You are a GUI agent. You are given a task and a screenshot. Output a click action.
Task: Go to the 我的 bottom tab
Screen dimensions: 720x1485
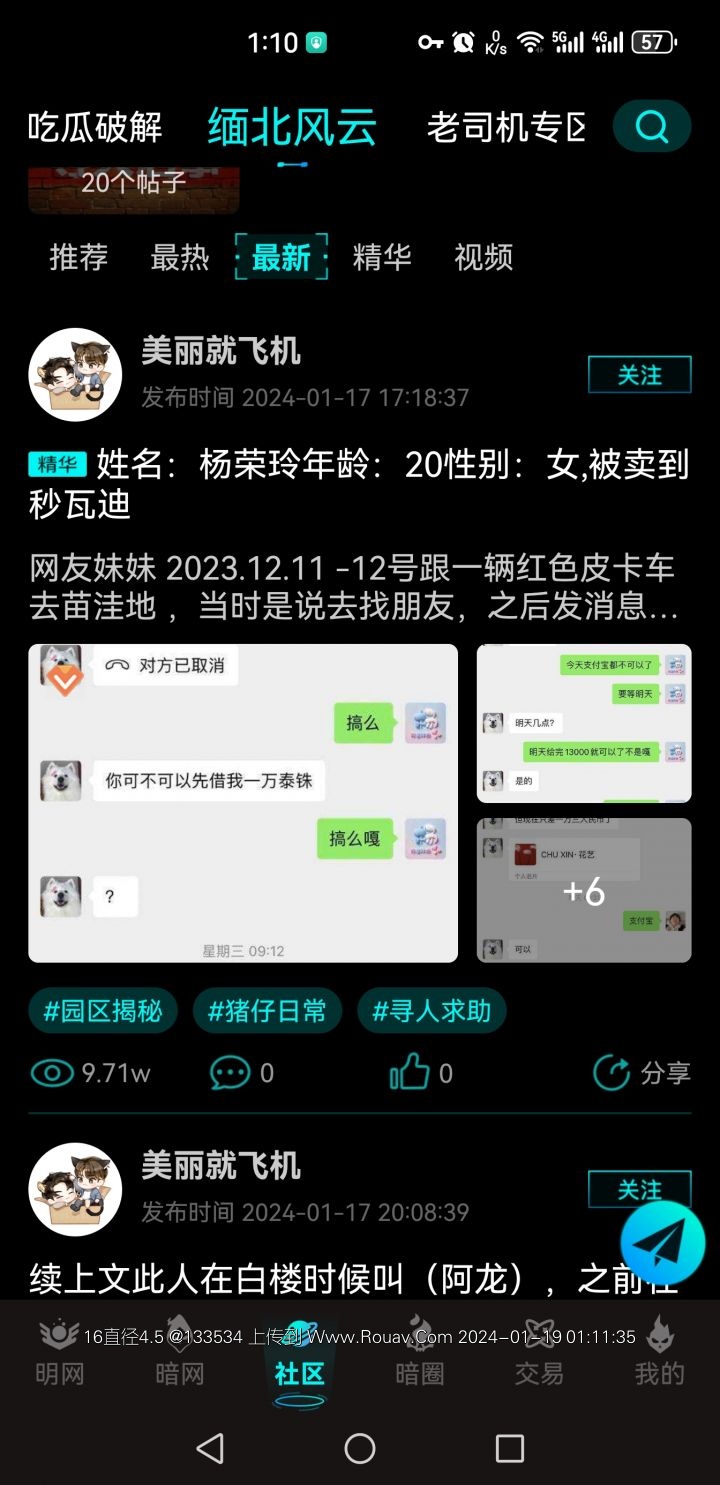[x=659, y=1354]
